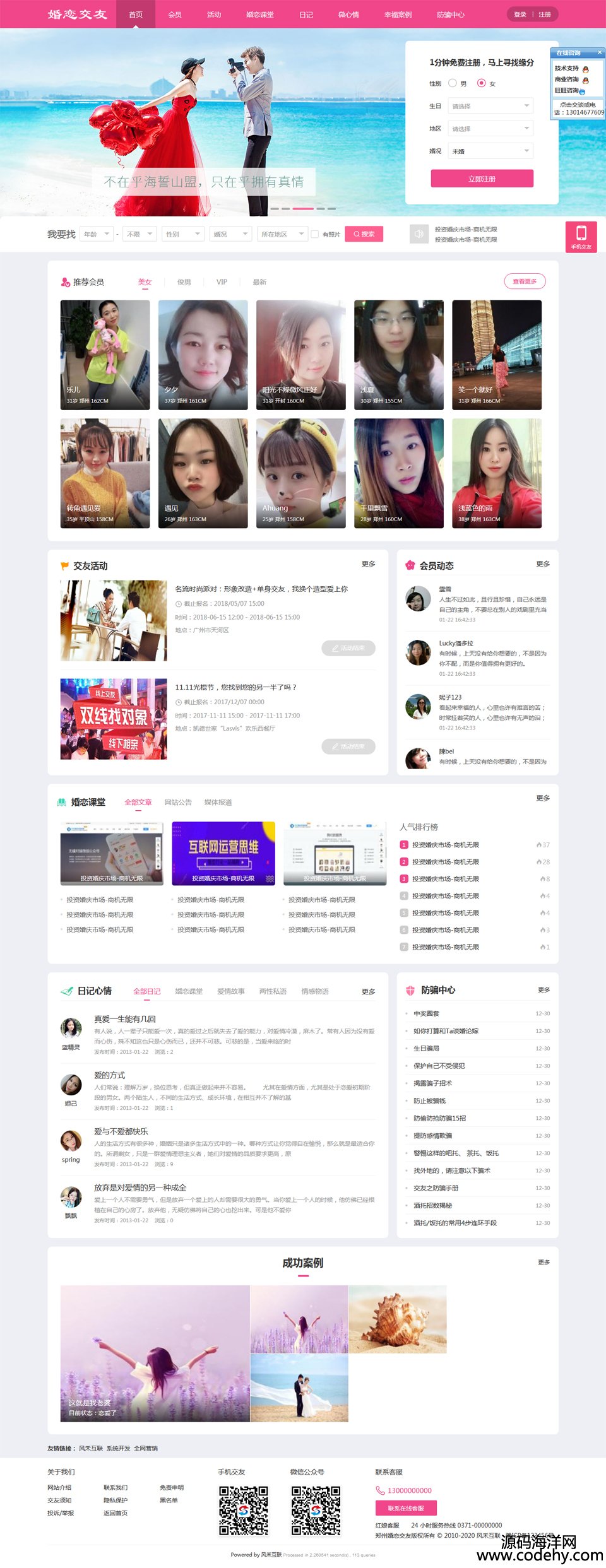
Task: Go to 防骗中心 in top navigation
Action: pos(450,15)
